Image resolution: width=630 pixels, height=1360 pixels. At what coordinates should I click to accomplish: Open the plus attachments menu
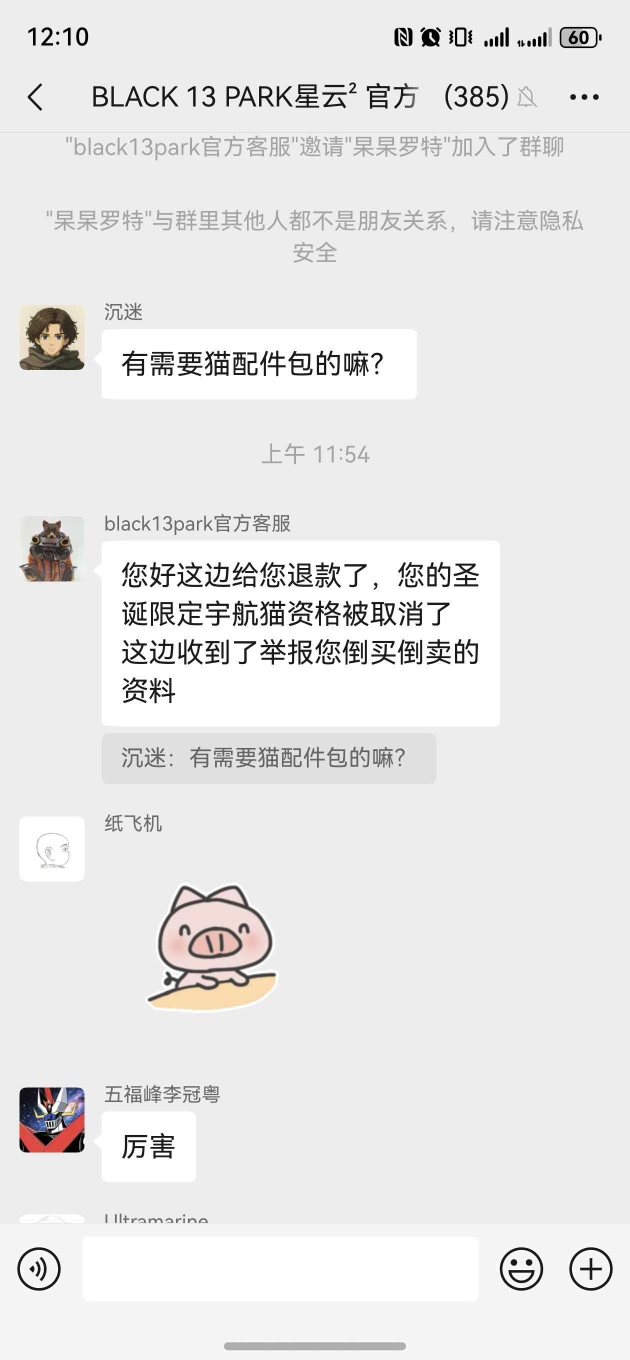590,1269
